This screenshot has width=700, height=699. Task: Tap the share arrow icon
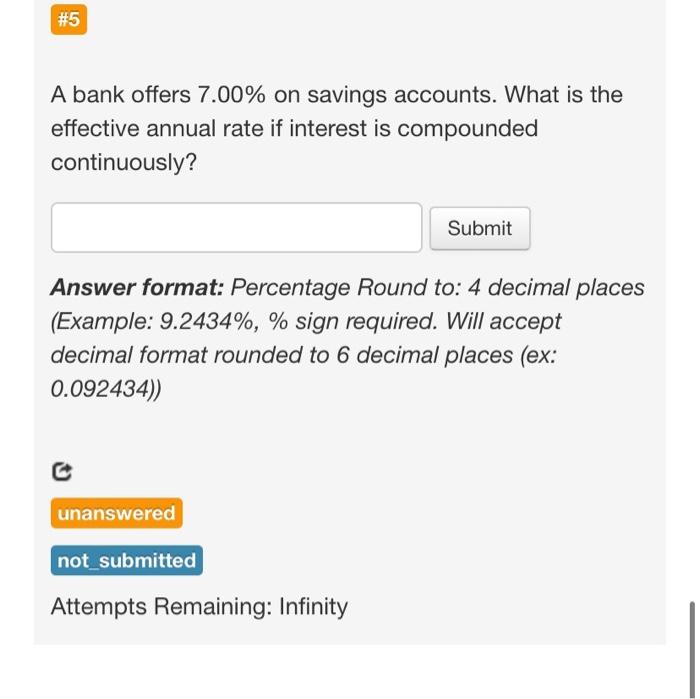tap(61, 467)
